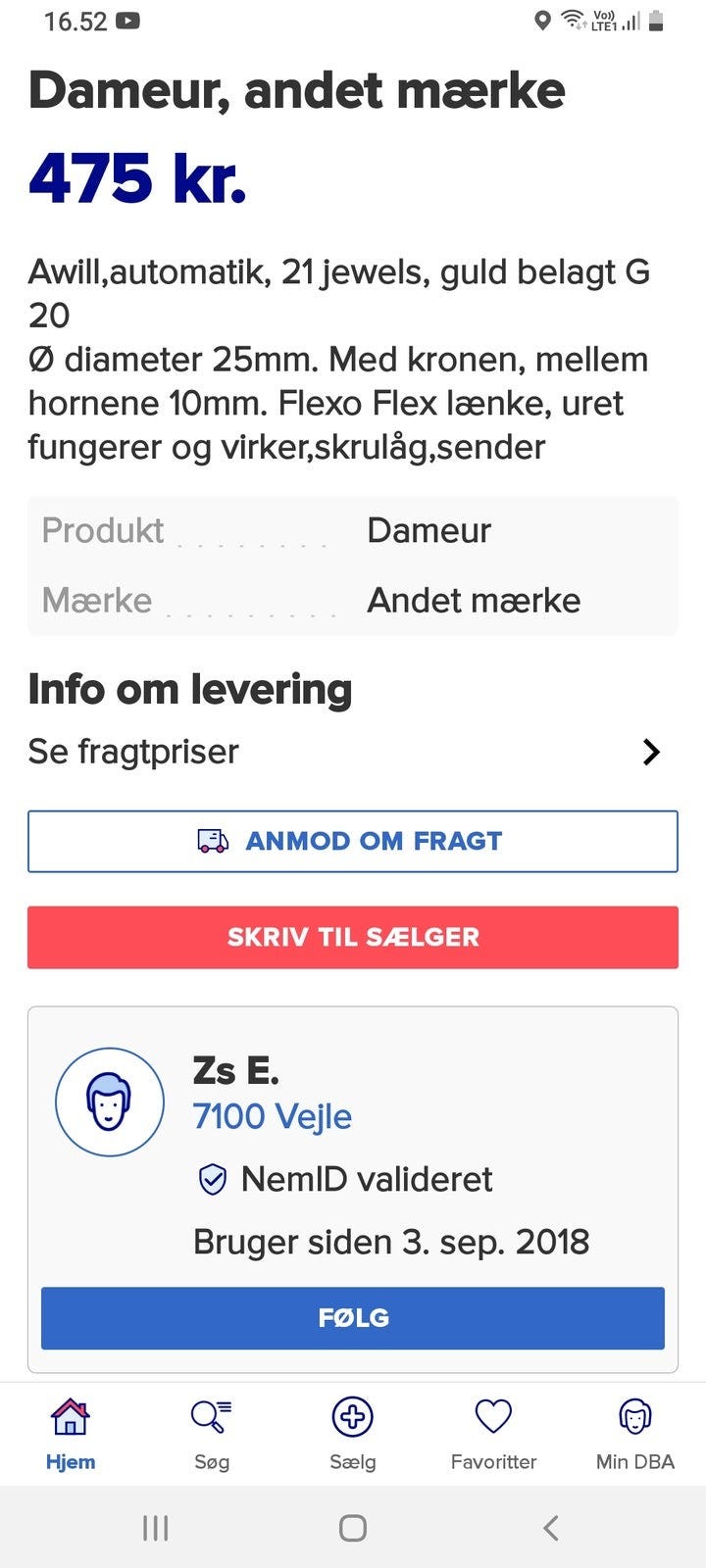The image size is (706, 1568).
Task: Open the seller's avatar picture
Action: 109,1101
